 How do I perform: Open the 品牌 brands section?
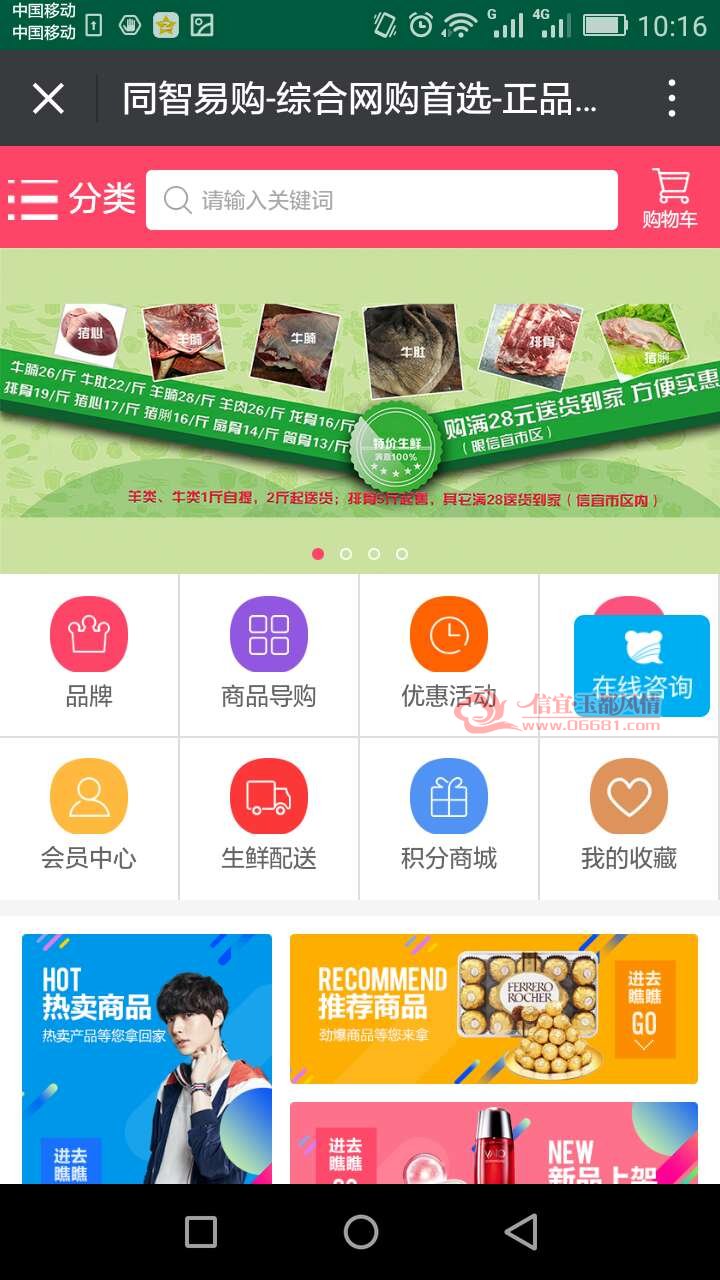tap(89, 654)
